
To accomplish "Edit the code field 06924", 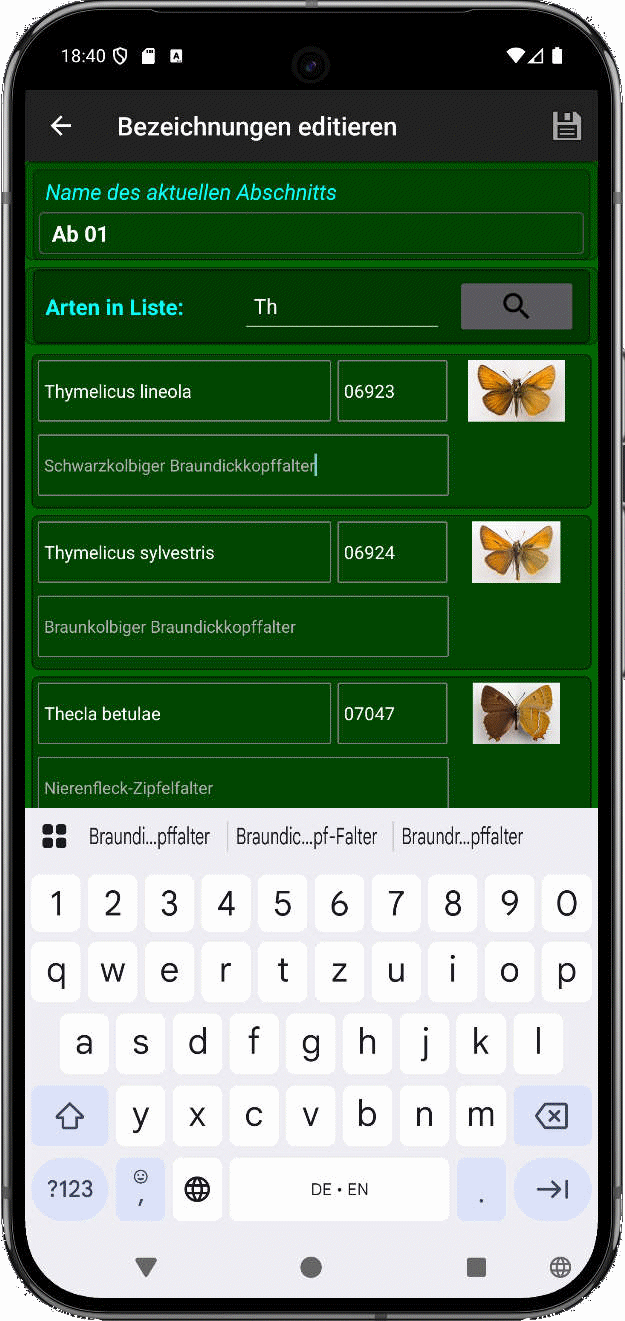I will coord(392,552).
